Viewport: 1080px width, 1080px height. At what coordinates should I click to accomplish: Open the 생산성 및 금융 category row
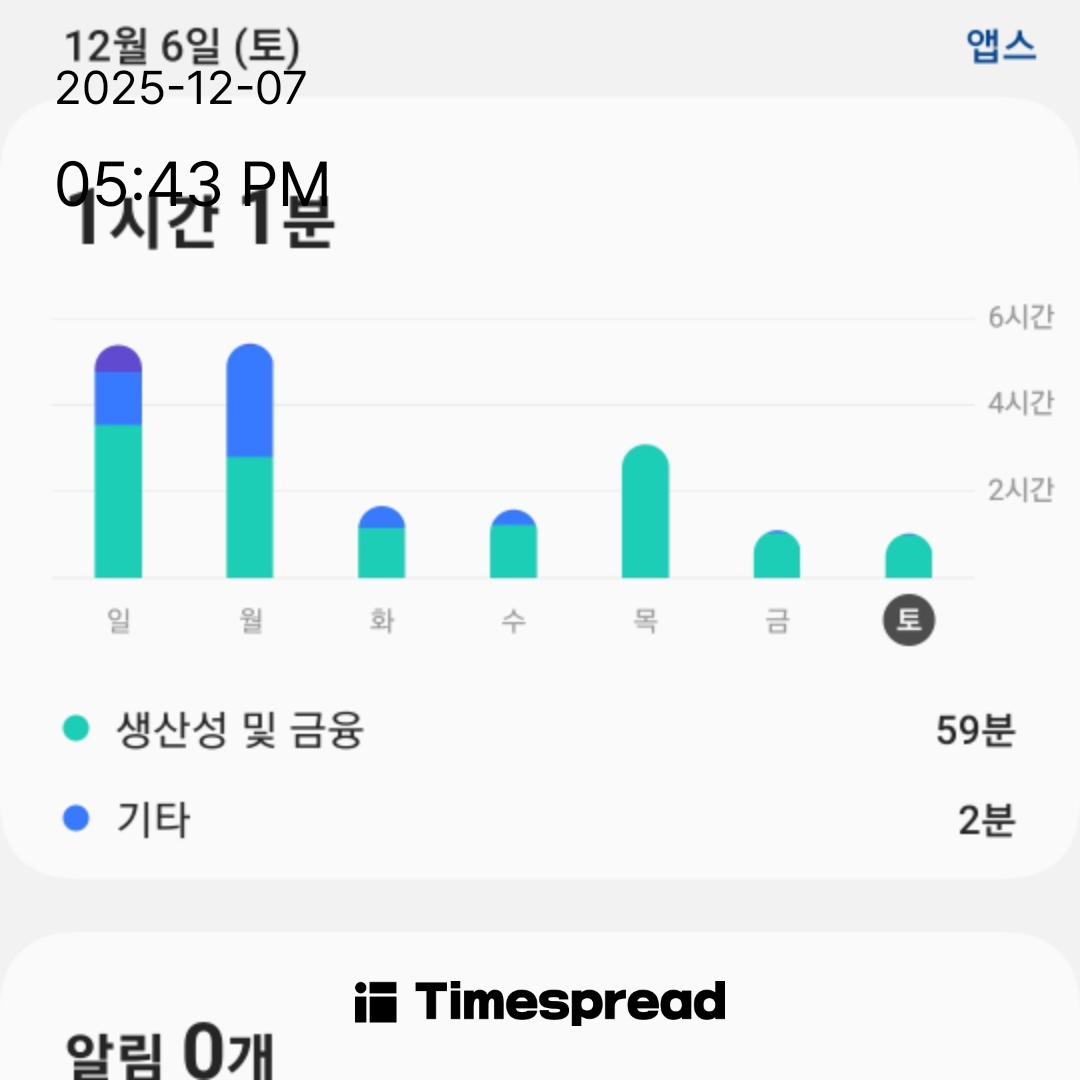538,731
